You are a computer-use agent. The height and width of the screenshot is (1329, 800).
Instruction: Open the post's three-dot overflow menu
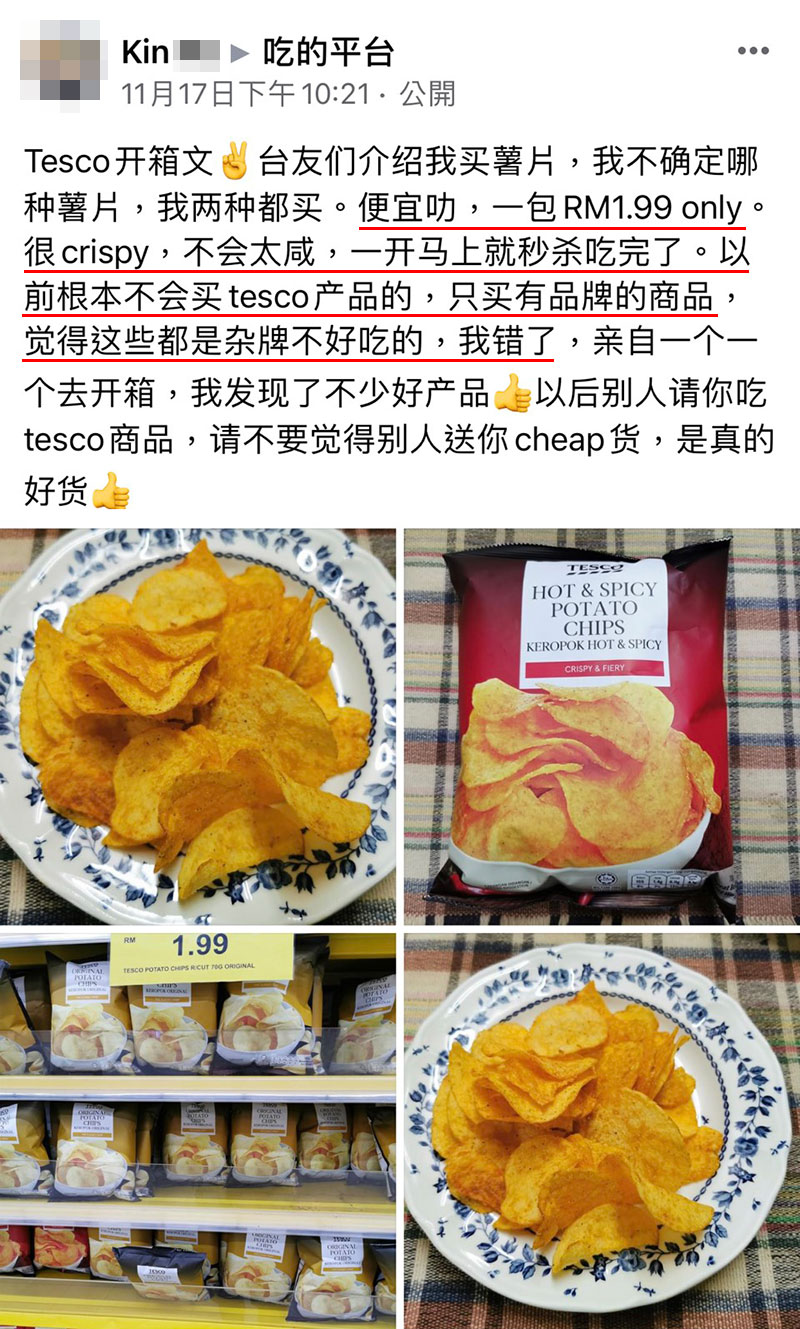pyautogui.click(x=753, y=52)
